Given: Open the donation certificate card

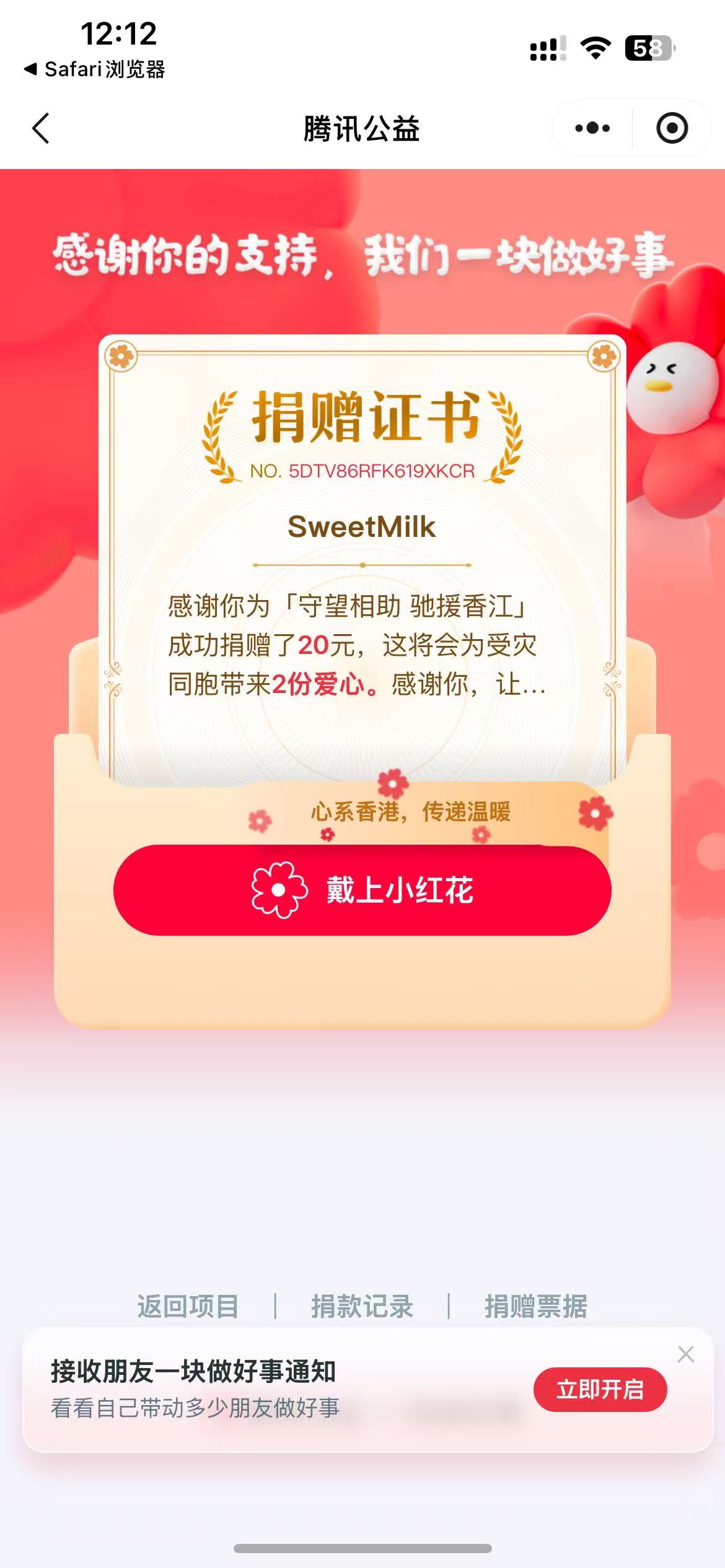Looking at the screenshot, I should pyautogui.click(x=362, y=557).
